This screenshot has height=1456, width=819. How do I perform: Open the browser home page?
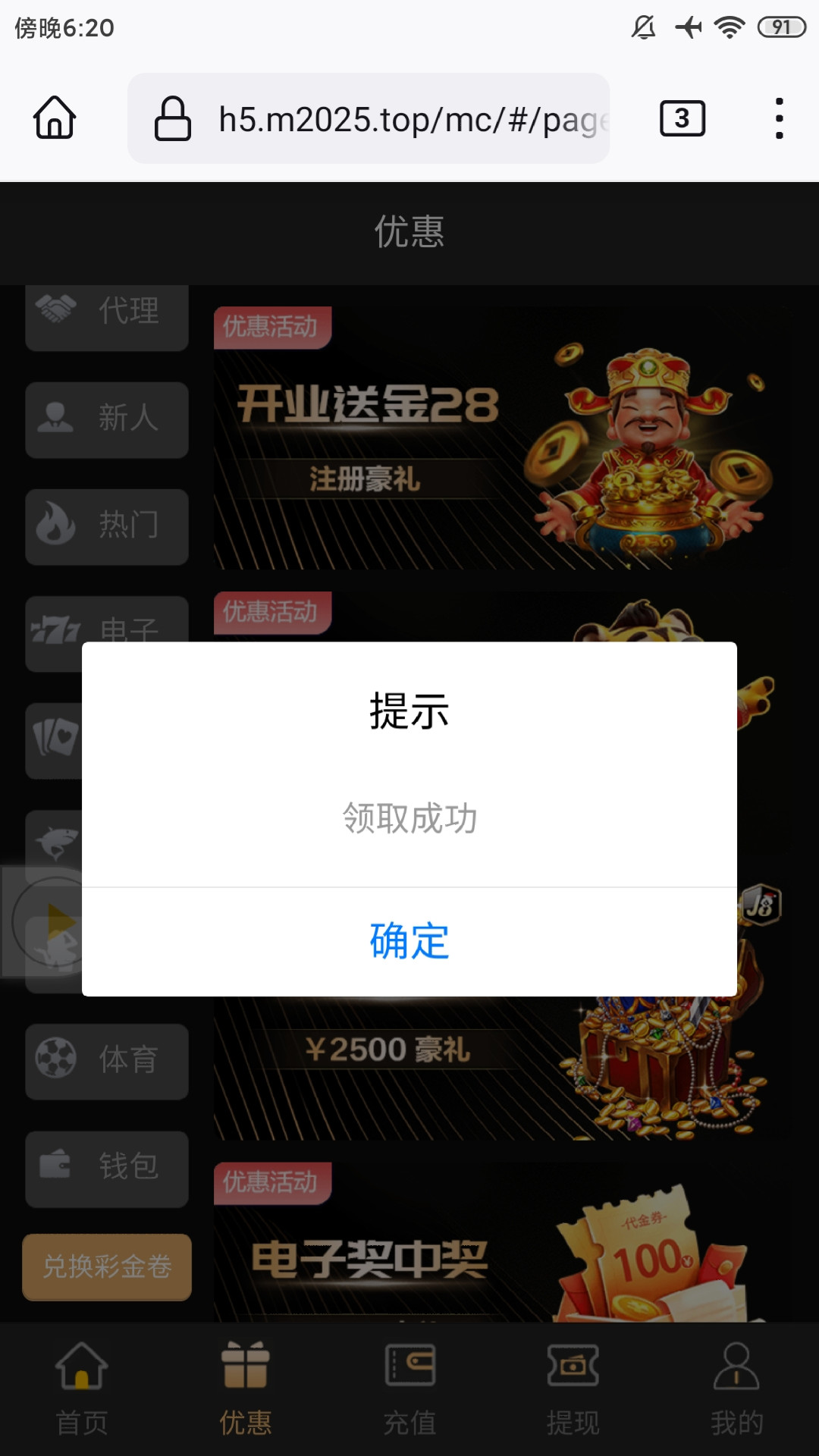[x=55, y=118]
